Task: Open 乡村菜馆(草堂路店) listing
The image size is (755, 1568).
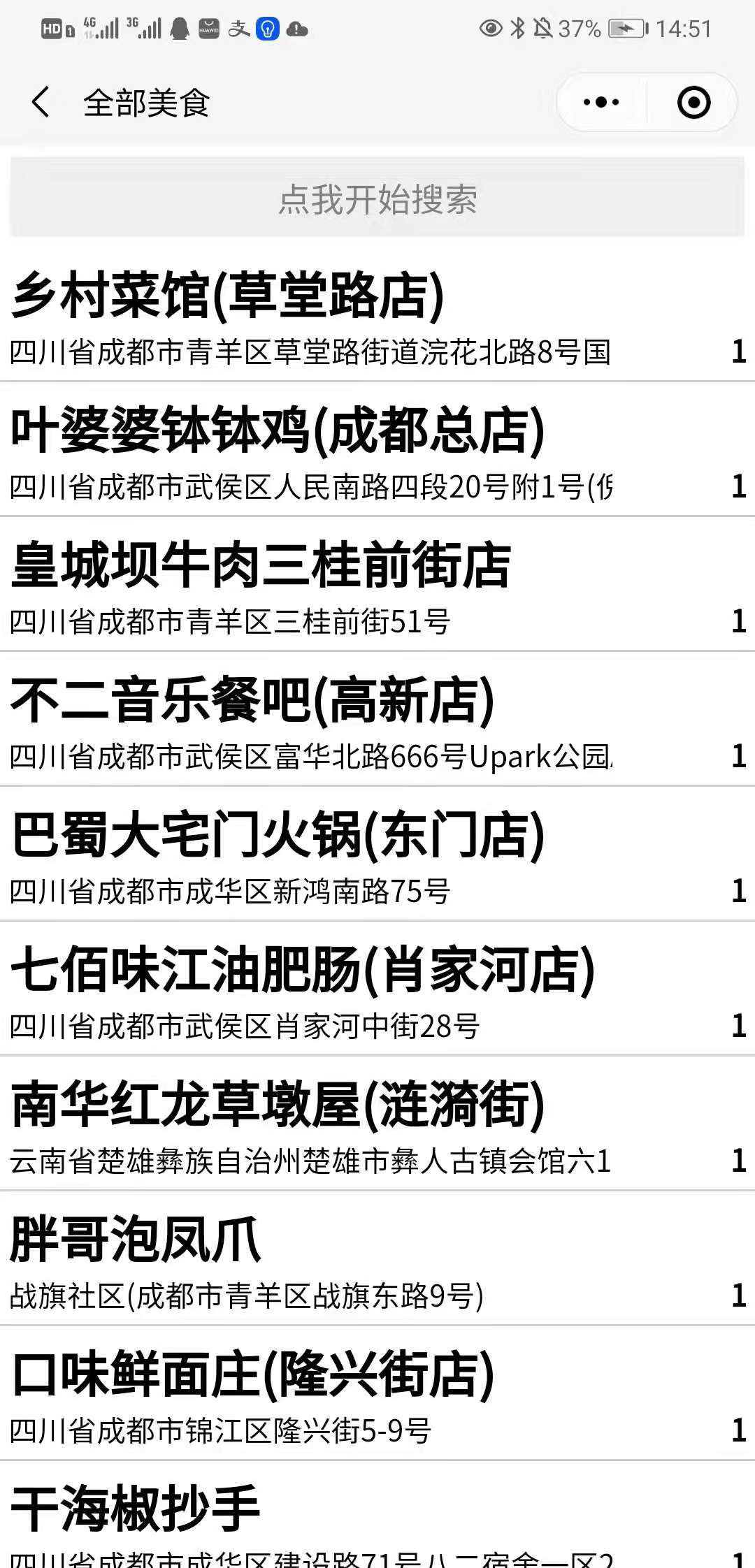Action: point(228,296)
